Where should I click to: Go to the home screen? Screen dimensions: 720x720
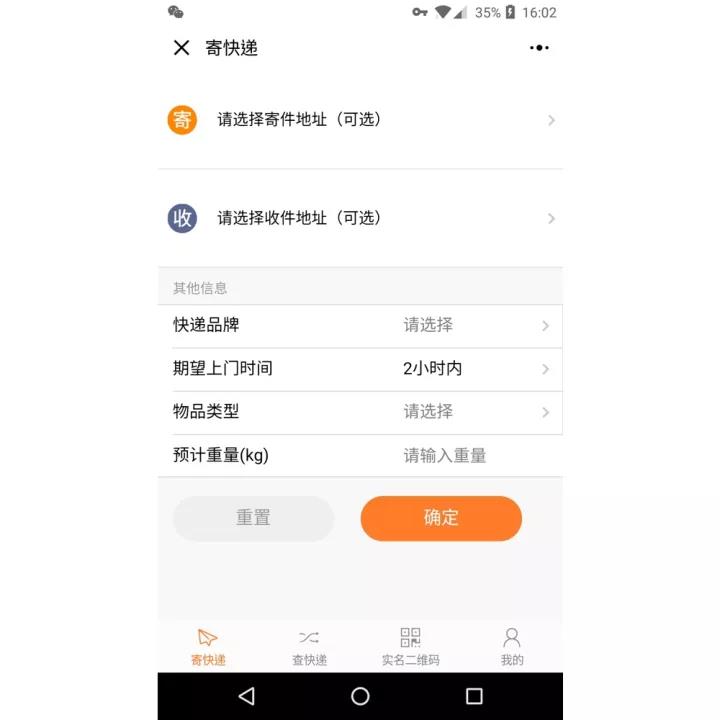[x=360, y=696]
